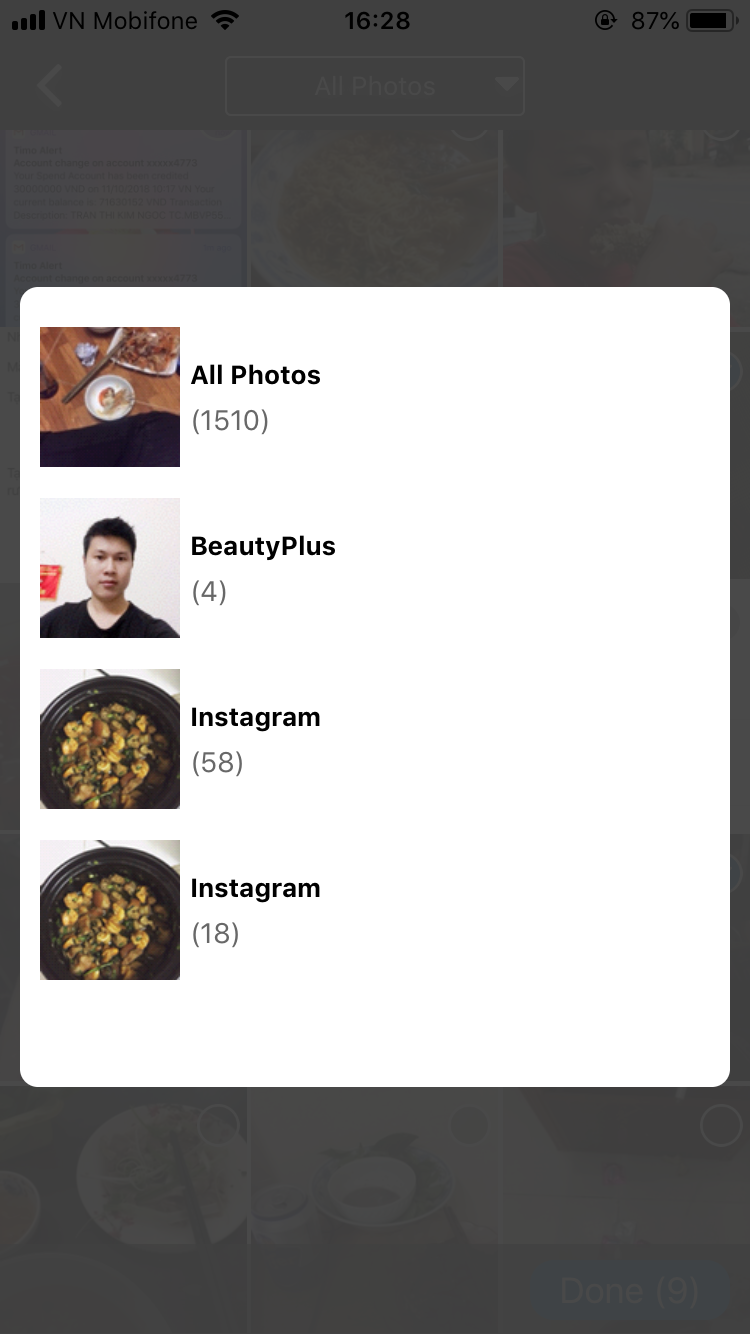
Task: Collapse the All Photos dropdown at top
Action: 375,86
